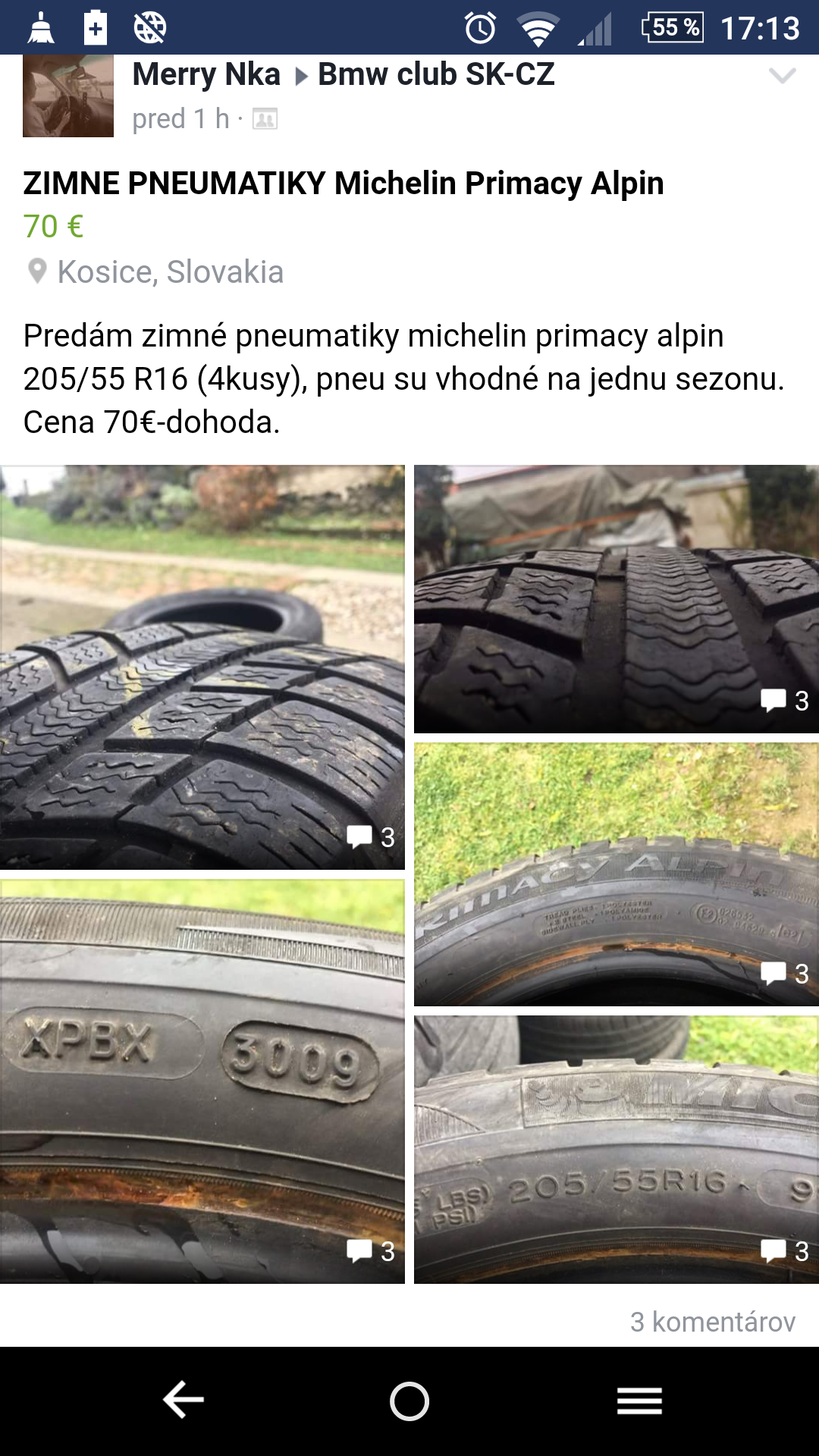The image size is (819, 1456).
Task: Open the close-up tread photo with tarp behind
Action: tap(616, 599)
